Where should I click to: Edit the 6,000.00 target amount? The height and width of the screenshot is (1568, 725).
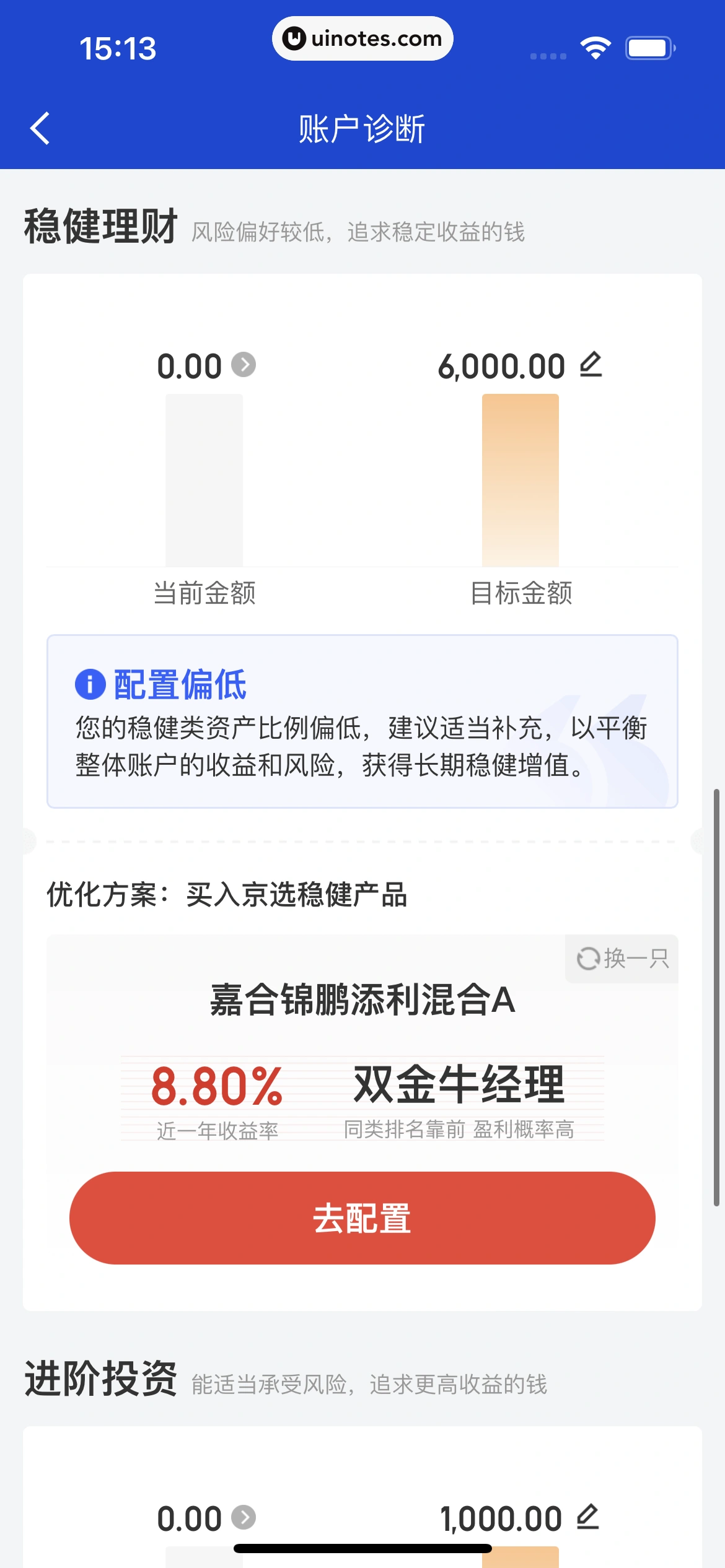[591, 365]
